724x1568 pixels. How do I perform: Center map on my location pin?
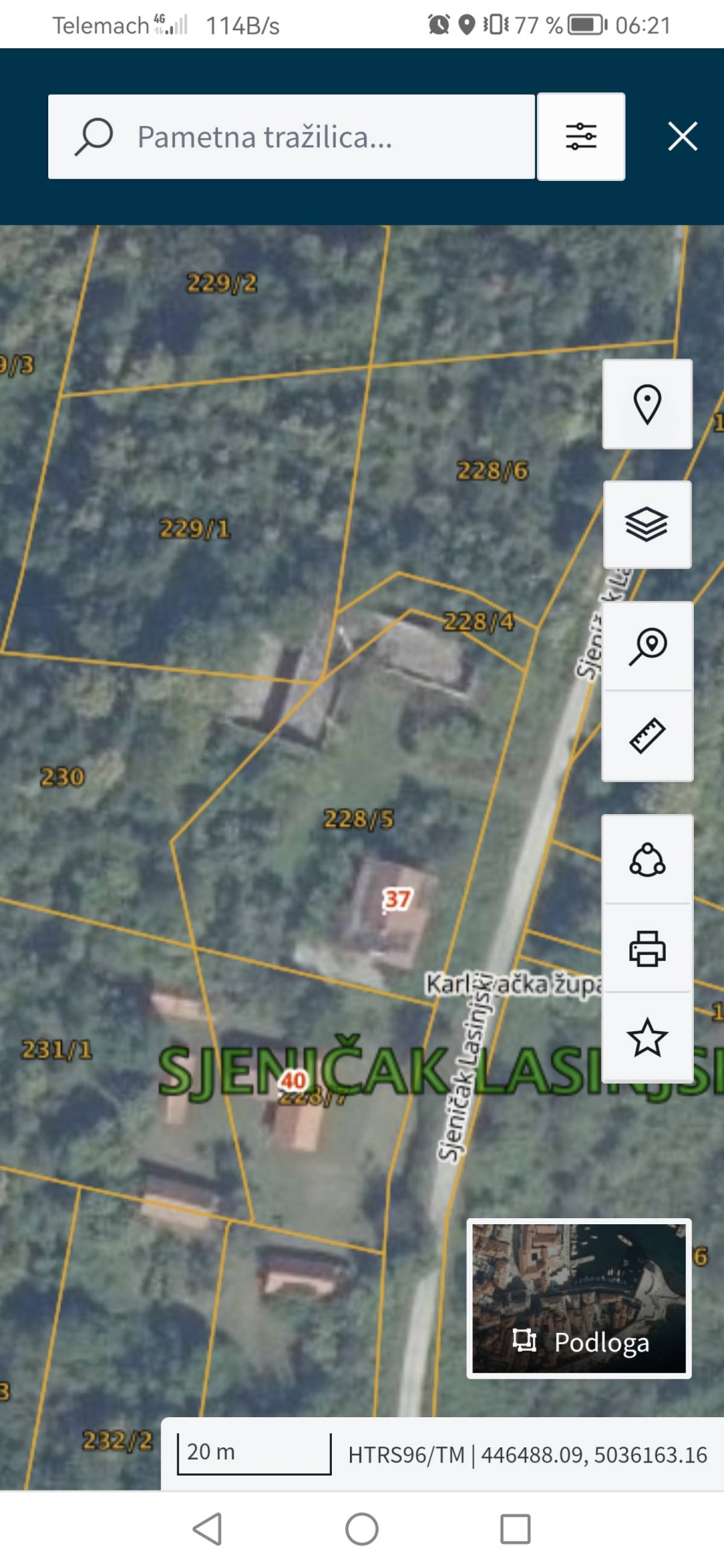[x=647, y=404]
